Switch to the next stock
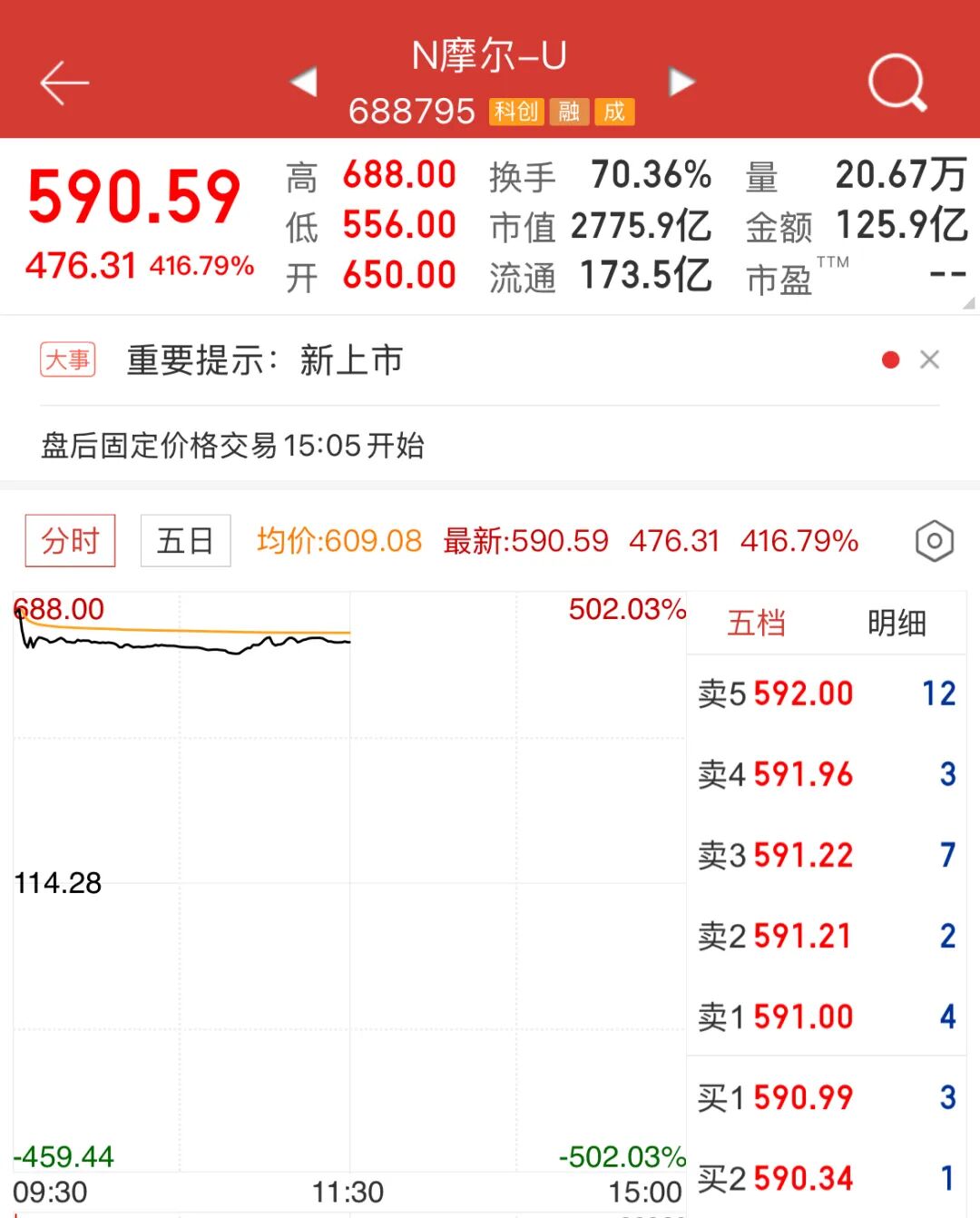This screenshot has height=1218, width=980. 681,82
